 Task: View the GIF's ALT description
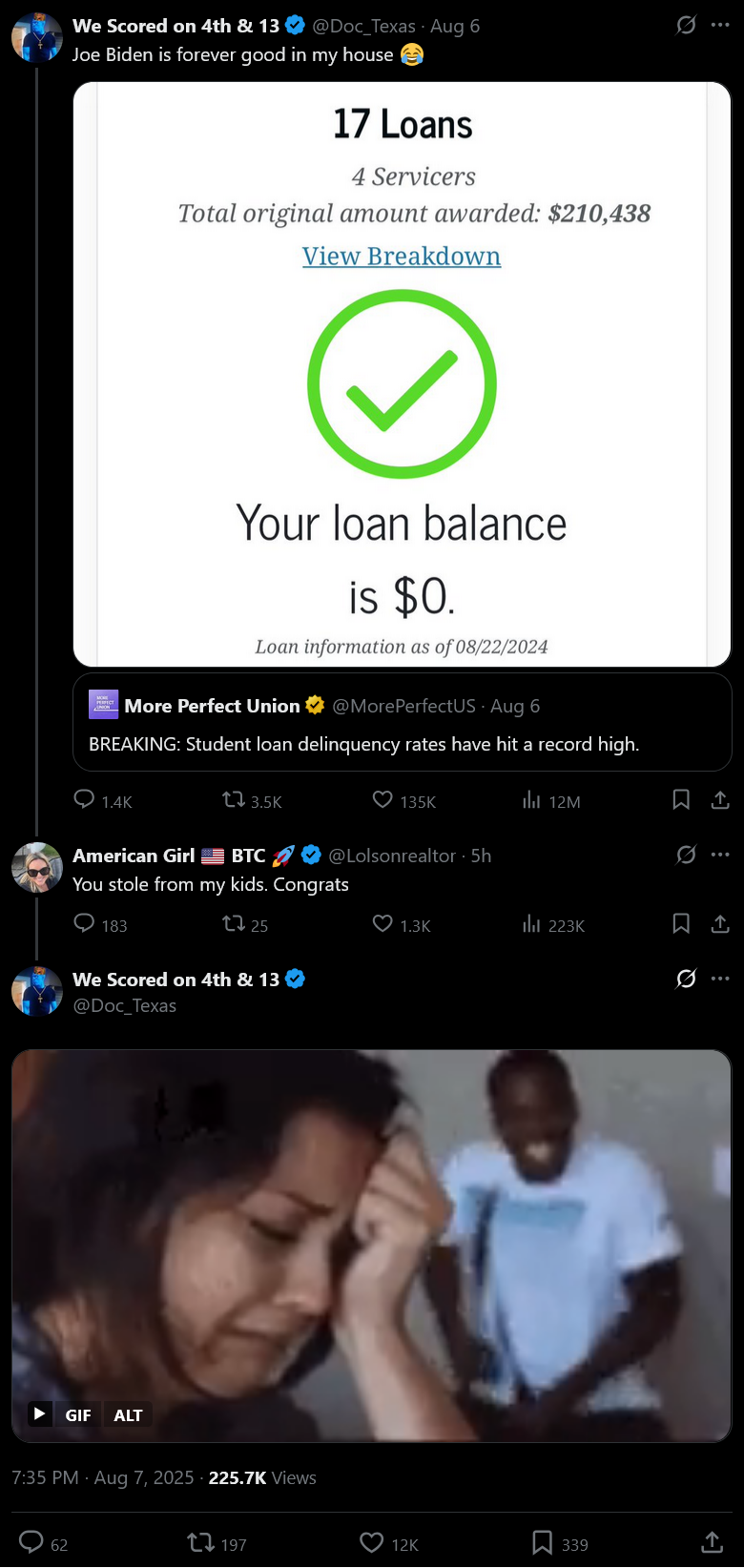tap(128, 1414)
